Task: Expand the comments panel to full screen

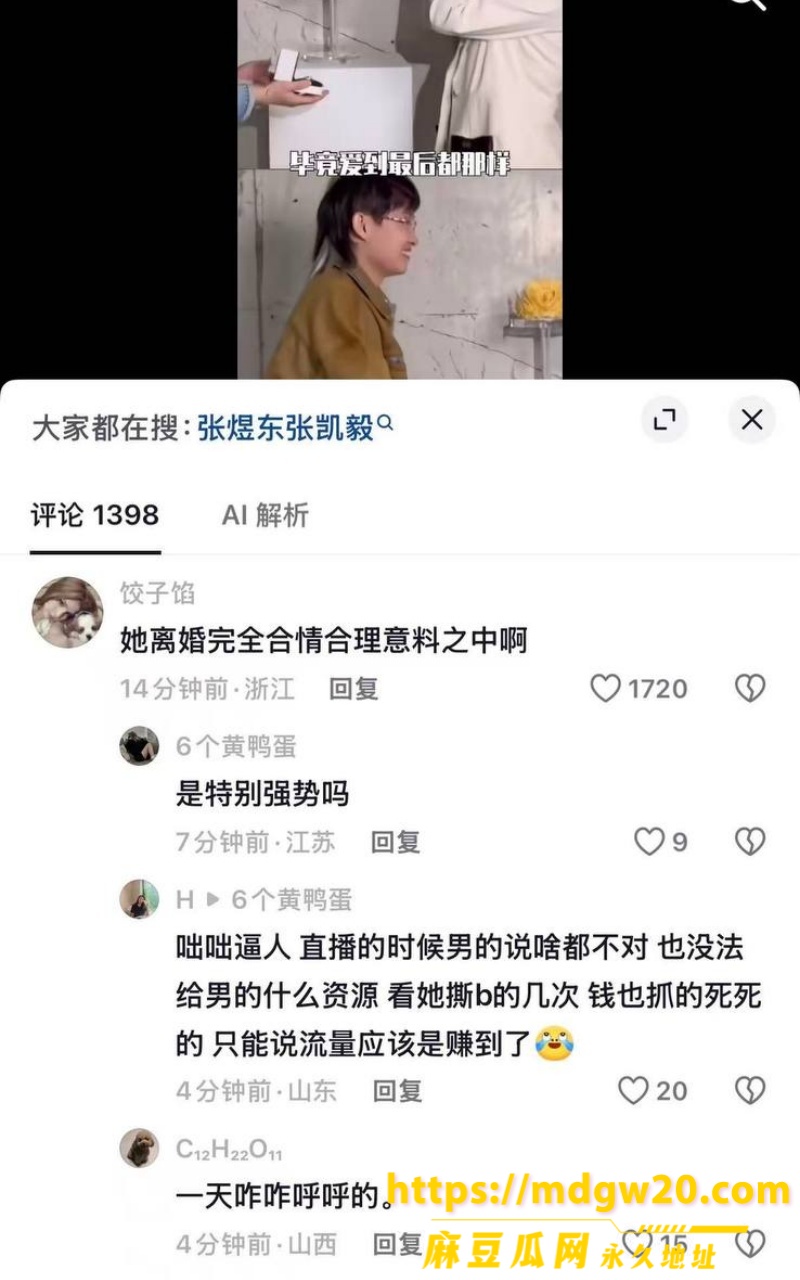Action: pos(665,420)
